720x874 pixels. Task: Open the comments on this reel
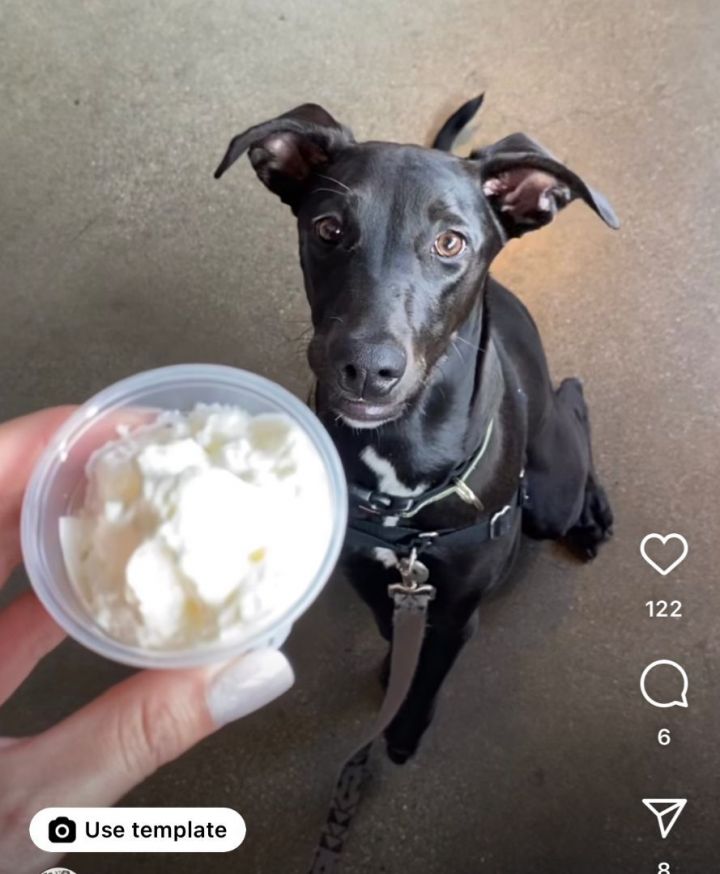(664, 685)
